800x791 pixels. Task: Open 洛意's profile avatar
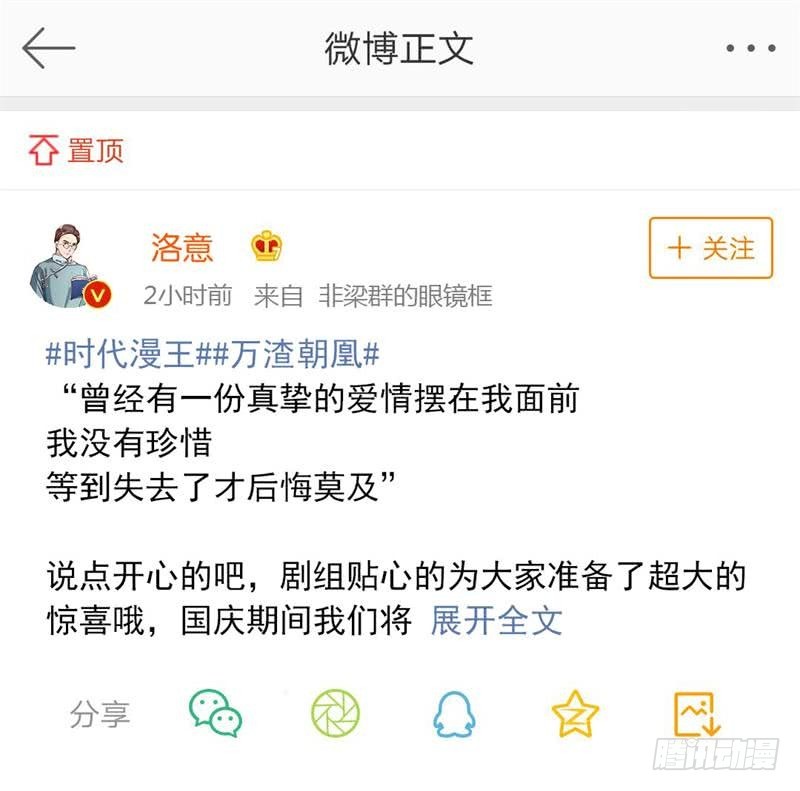click(70, 266)
